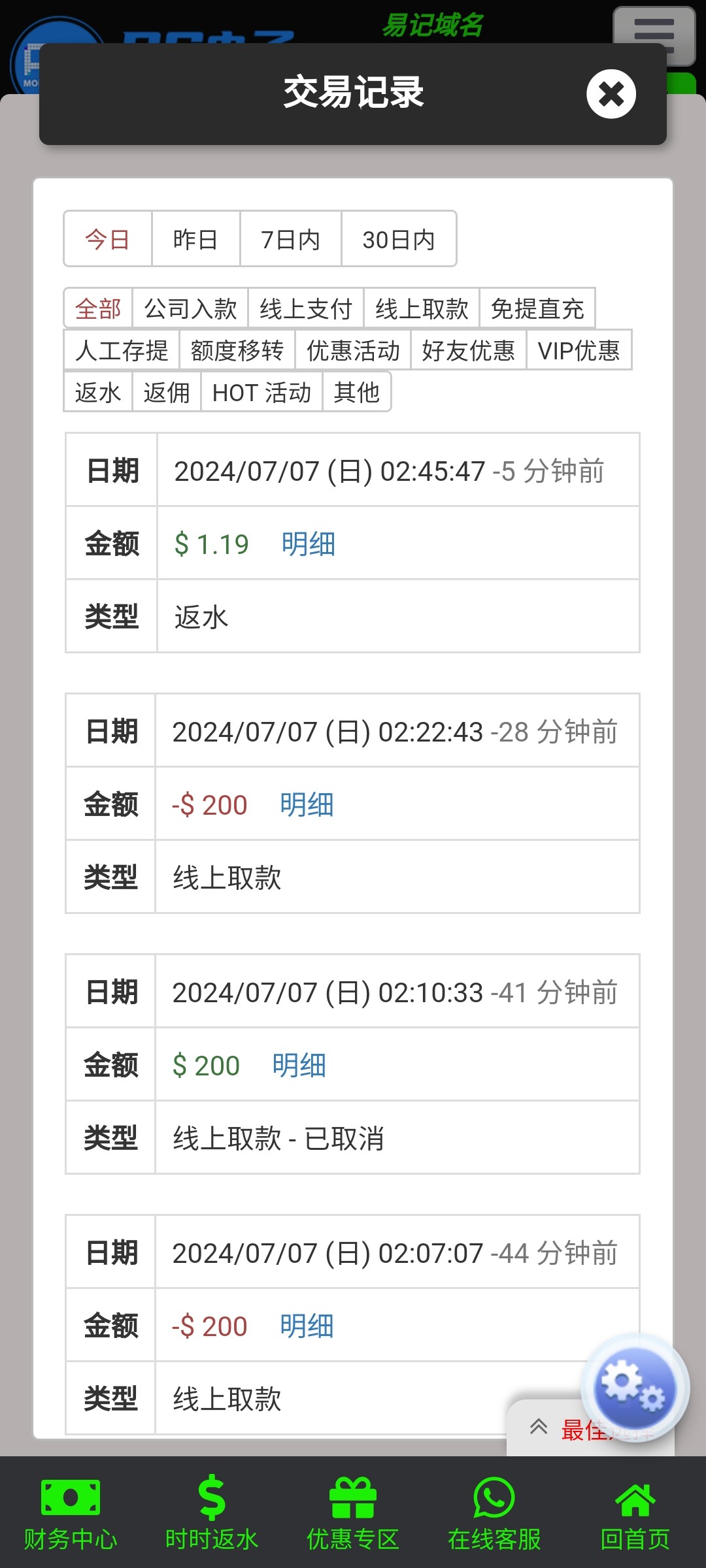Return to 回首页
Screen dimensions: 706x1568
tap(635, 1513)
